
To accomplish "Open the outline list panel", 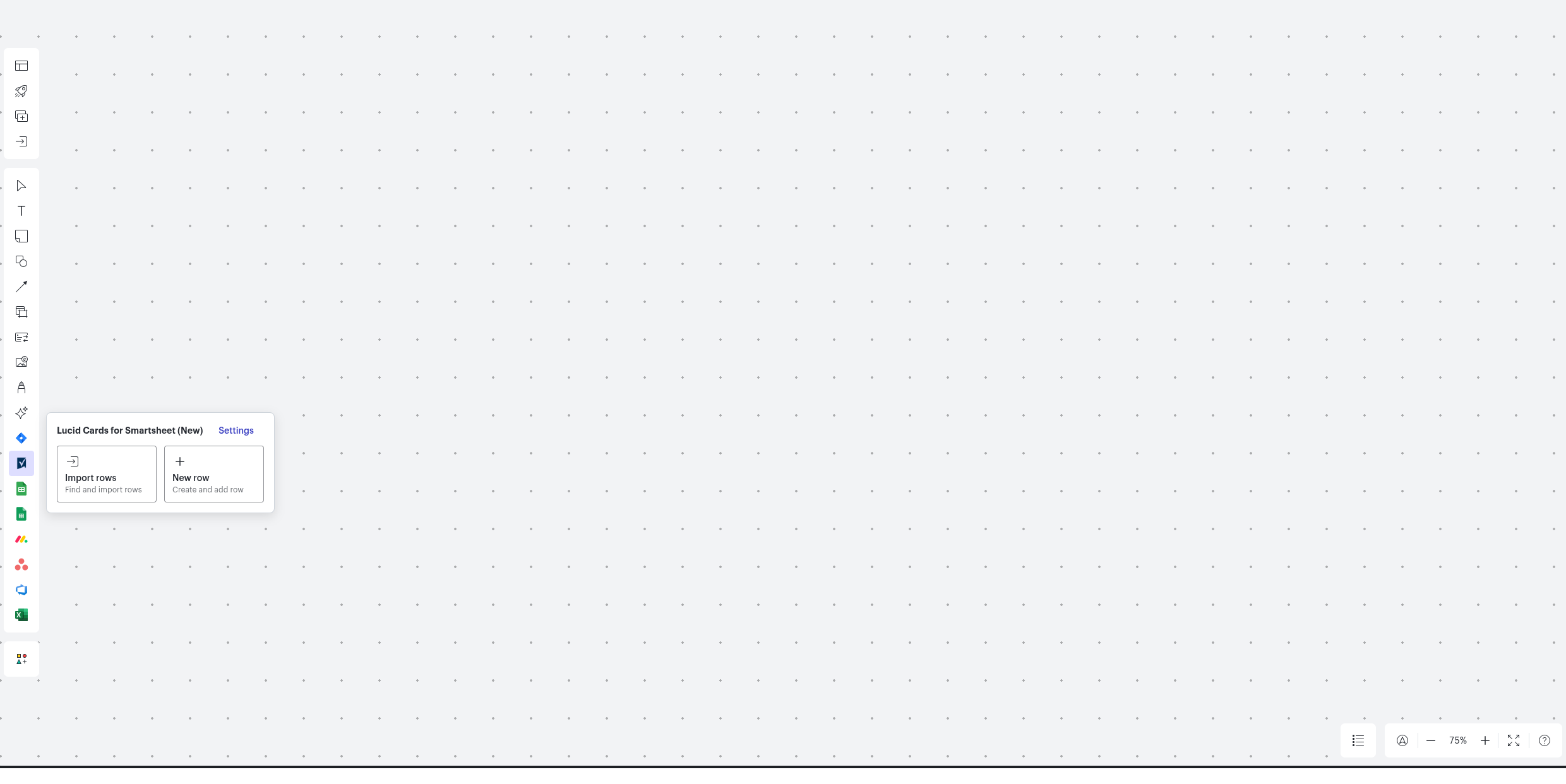I will [1358, 740].
